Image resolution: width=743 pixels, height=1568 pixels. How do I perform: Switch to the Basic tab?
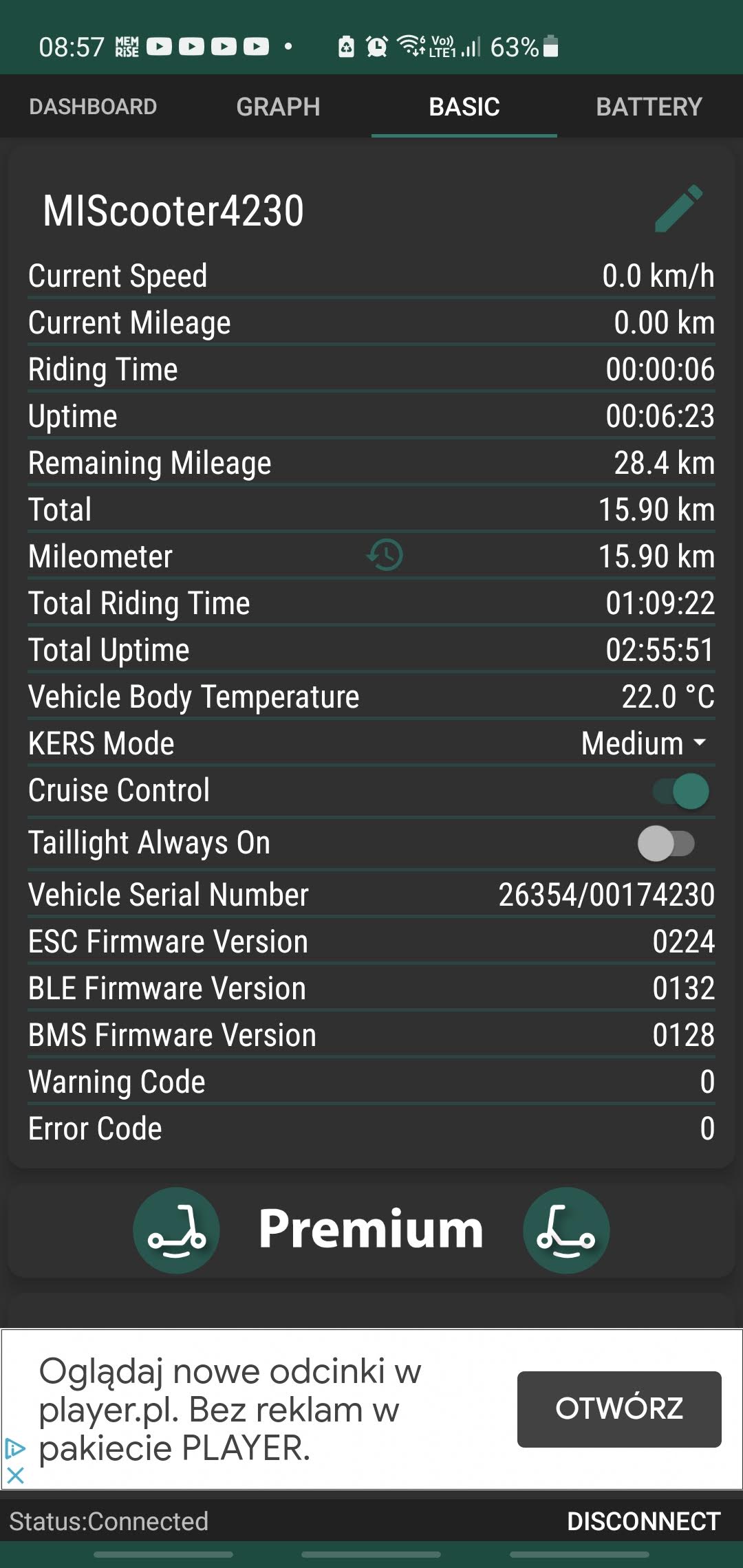click(x=464, y=107)
